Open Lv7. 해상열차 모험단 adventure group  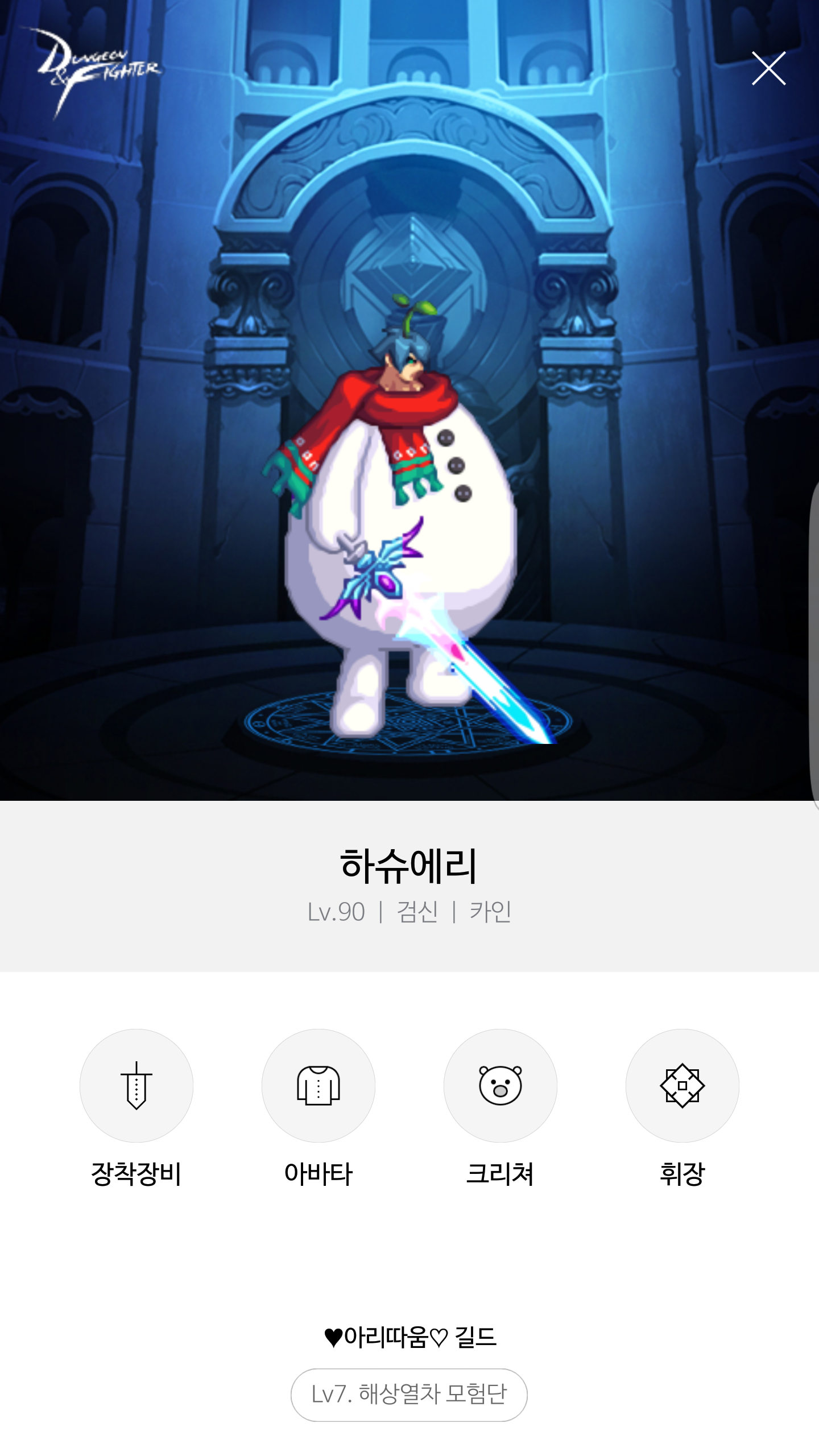pyautogui.click(x=409, y=1395)
